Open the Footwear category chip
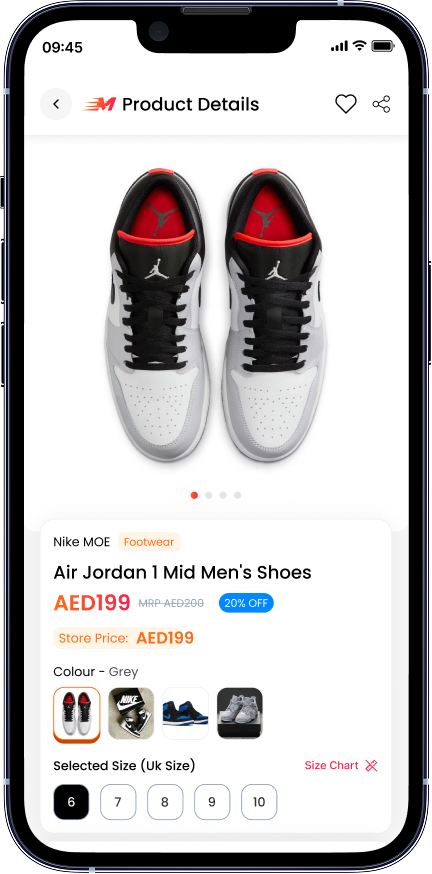The image size is (432, 874). pyautogui.click(x=149, y=542)
